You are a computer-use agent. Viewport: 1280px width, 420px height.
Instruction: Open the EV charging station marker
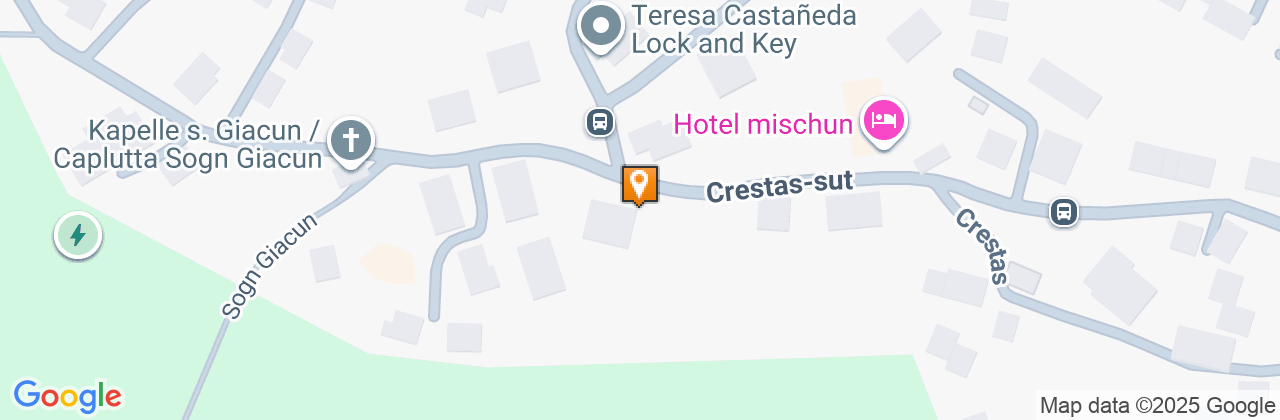78,237
